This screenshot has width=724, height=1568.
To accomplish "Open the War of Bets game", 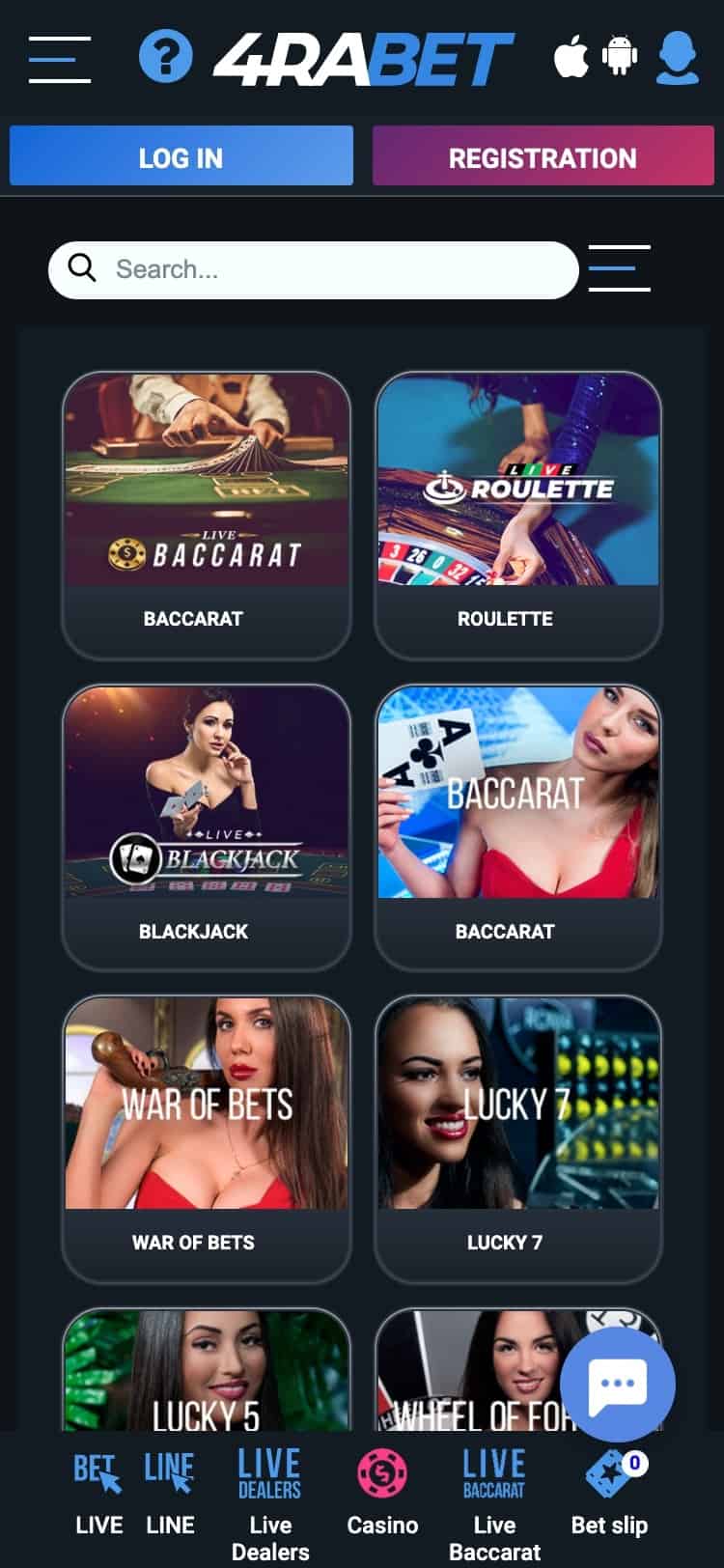I will click(207, 1139).
